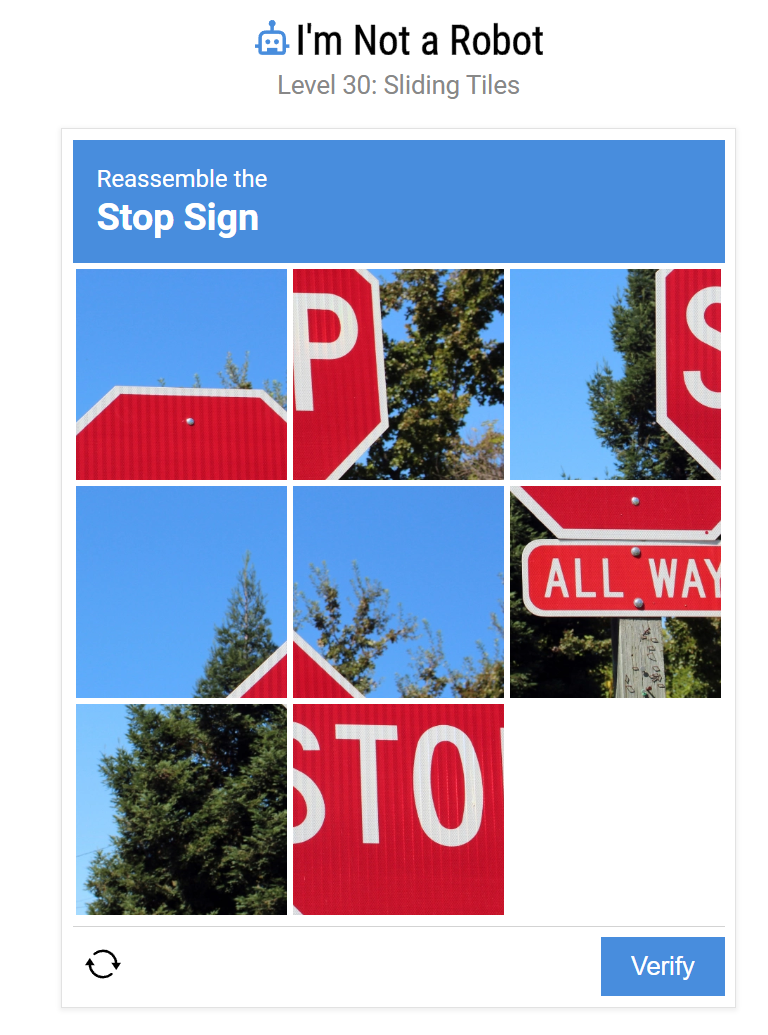Tap the Verify button

click(x=662, y=966)
